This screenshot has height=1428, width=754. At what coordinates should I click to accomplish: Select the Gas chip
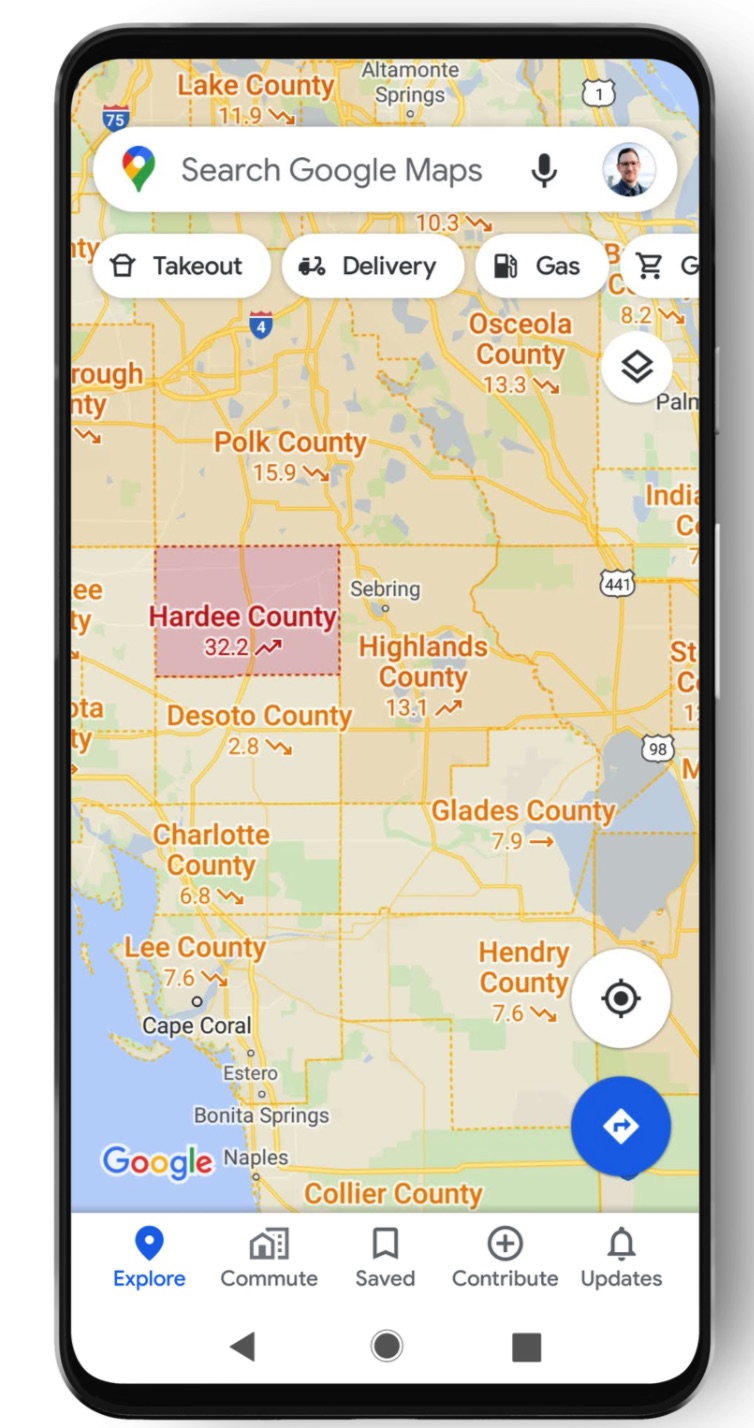coord(540,266)
